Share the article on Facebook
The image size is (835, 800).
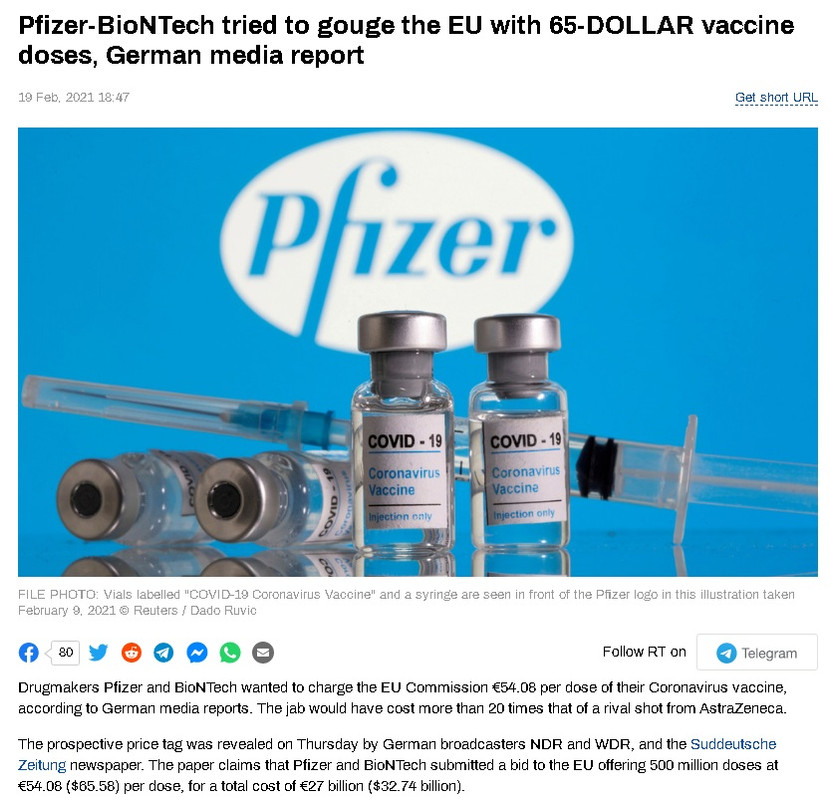[x=29, y=653]
